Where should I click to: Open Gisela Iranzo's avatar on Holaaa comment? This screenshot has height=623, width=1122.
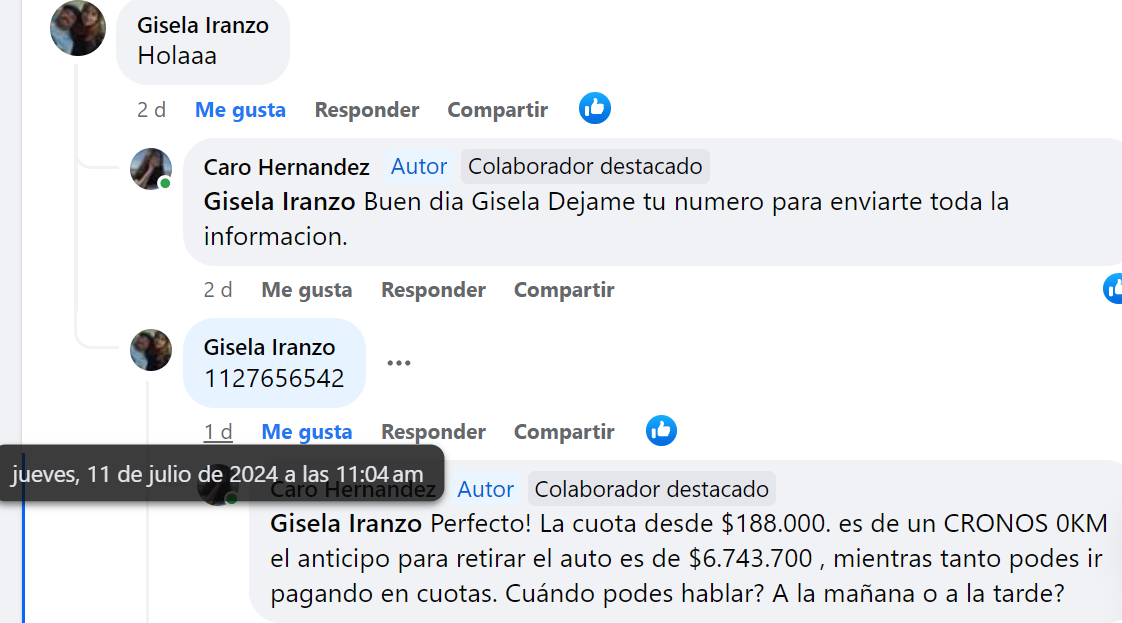click(78, 28)
